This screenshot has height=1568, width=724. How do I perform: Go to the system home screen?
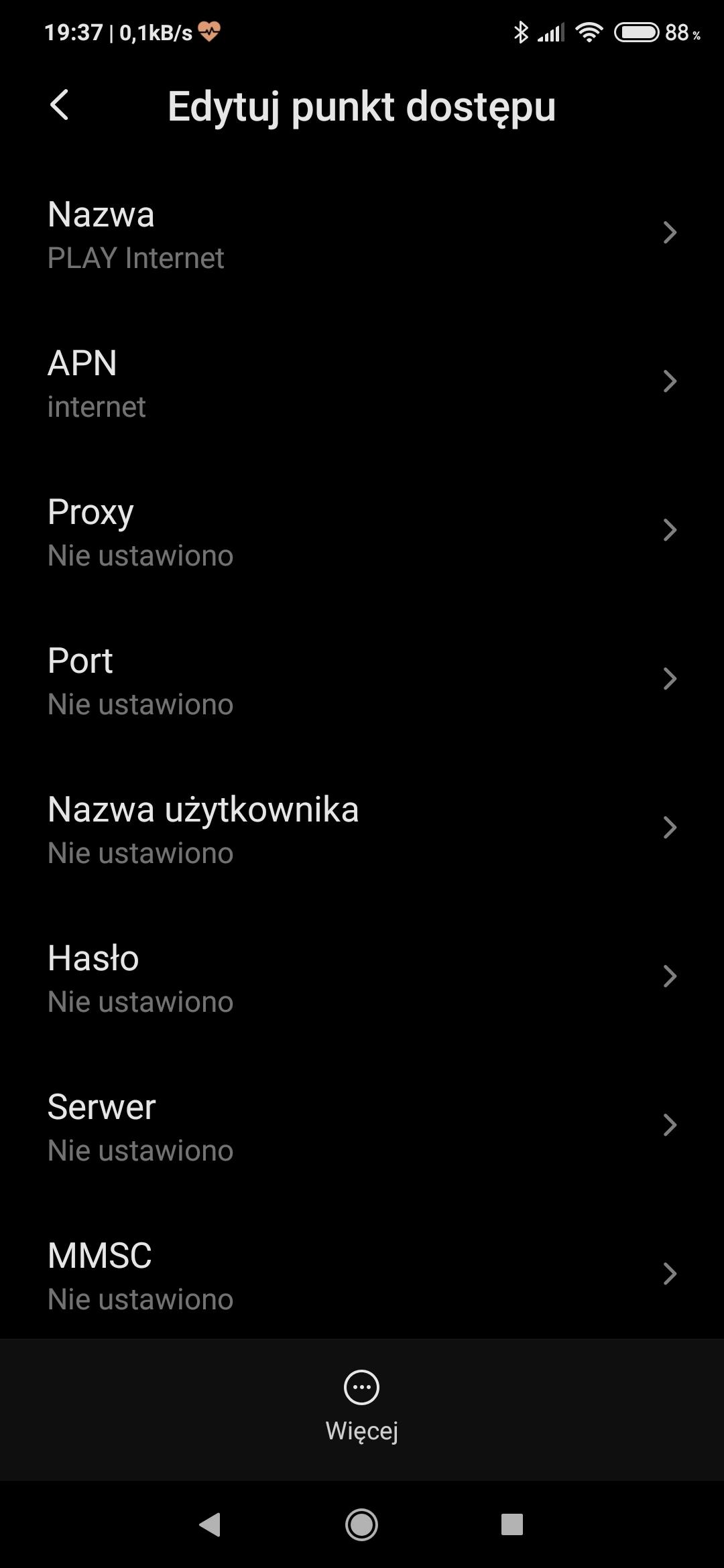[x=362, y=1525]
